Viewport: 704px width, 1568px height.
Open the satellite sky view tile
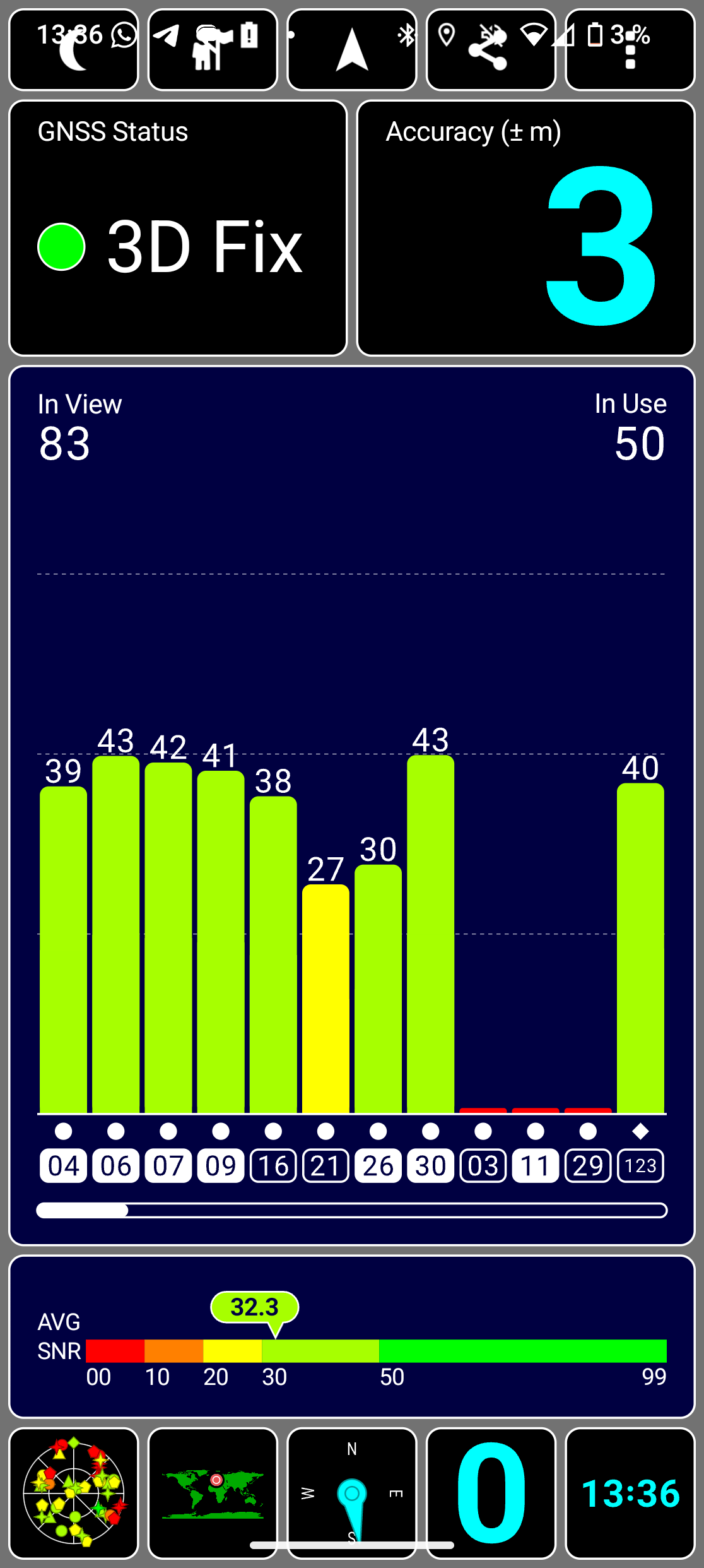click(74, 1494)
